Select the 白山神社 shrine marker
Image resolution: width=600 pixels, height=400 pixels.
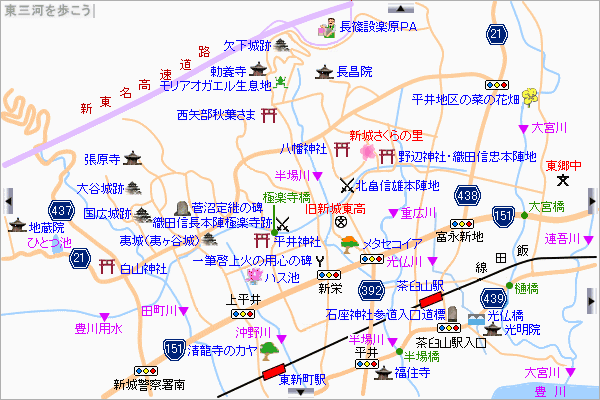click(106, 268)
